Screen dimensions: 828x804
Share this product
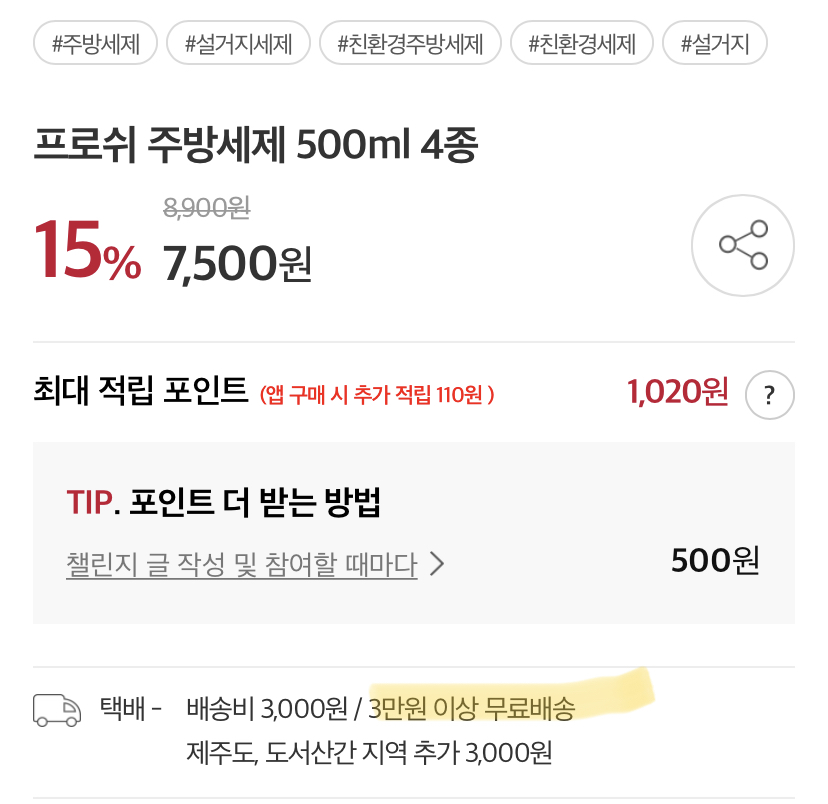pyautogui.click(x=743, y=245)
